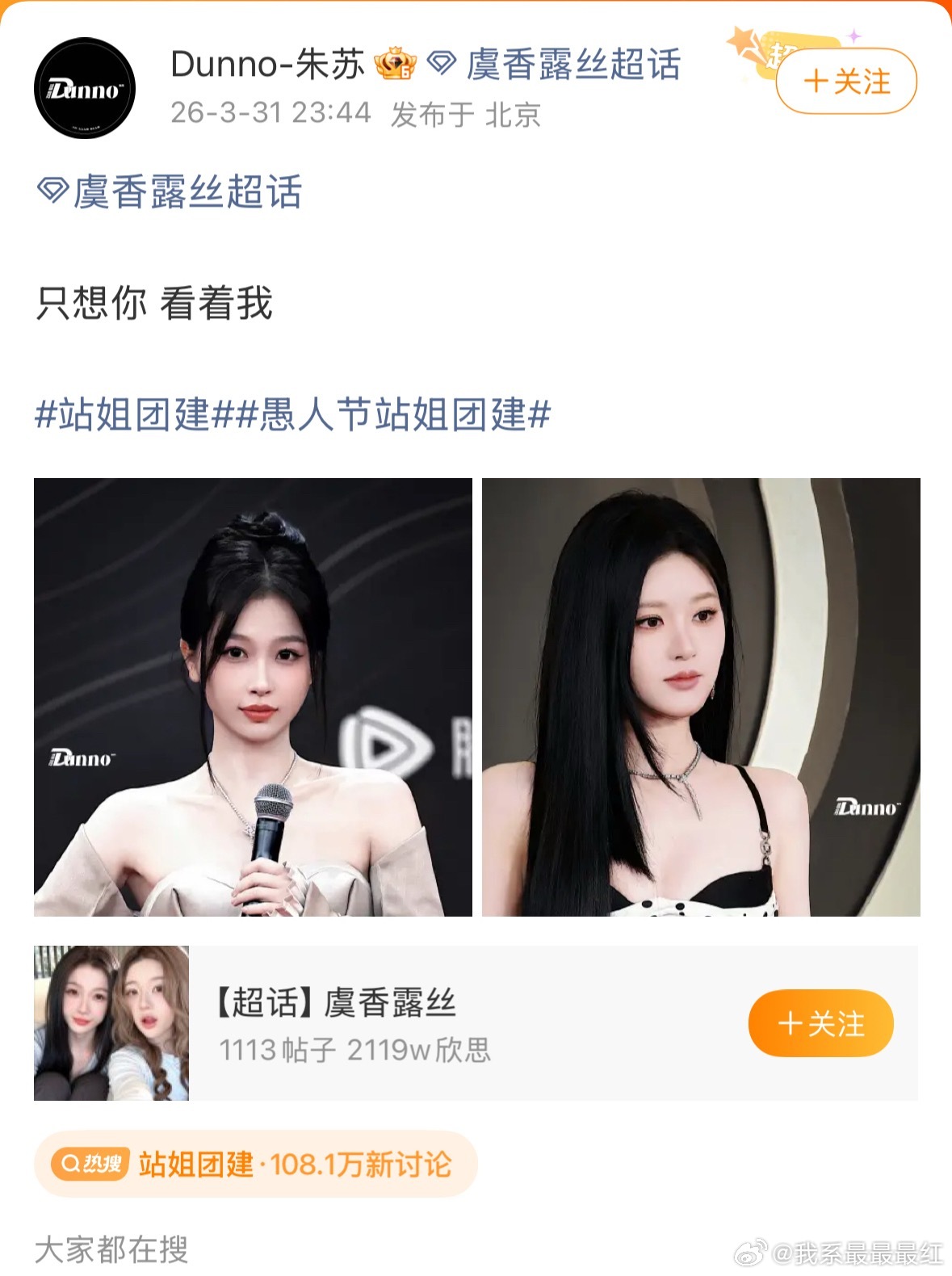Click the diamond super topic icon in post body
Image resolution: width=952 pixels, height=1276 pixels.
tap(50, 192)
